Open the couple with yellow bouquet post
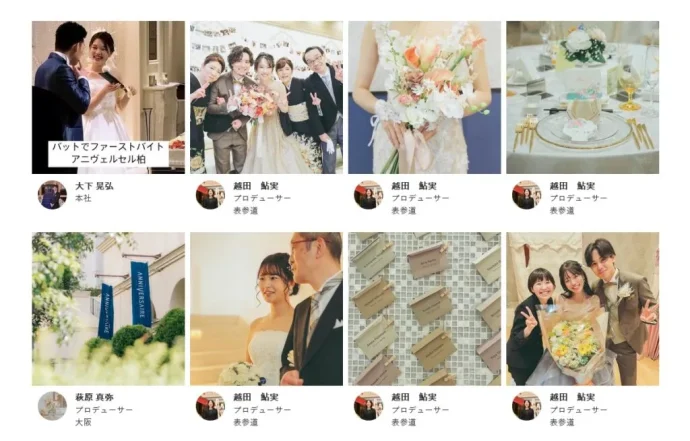The width and height of the screenshot is (690, 441). click(582, 309)
